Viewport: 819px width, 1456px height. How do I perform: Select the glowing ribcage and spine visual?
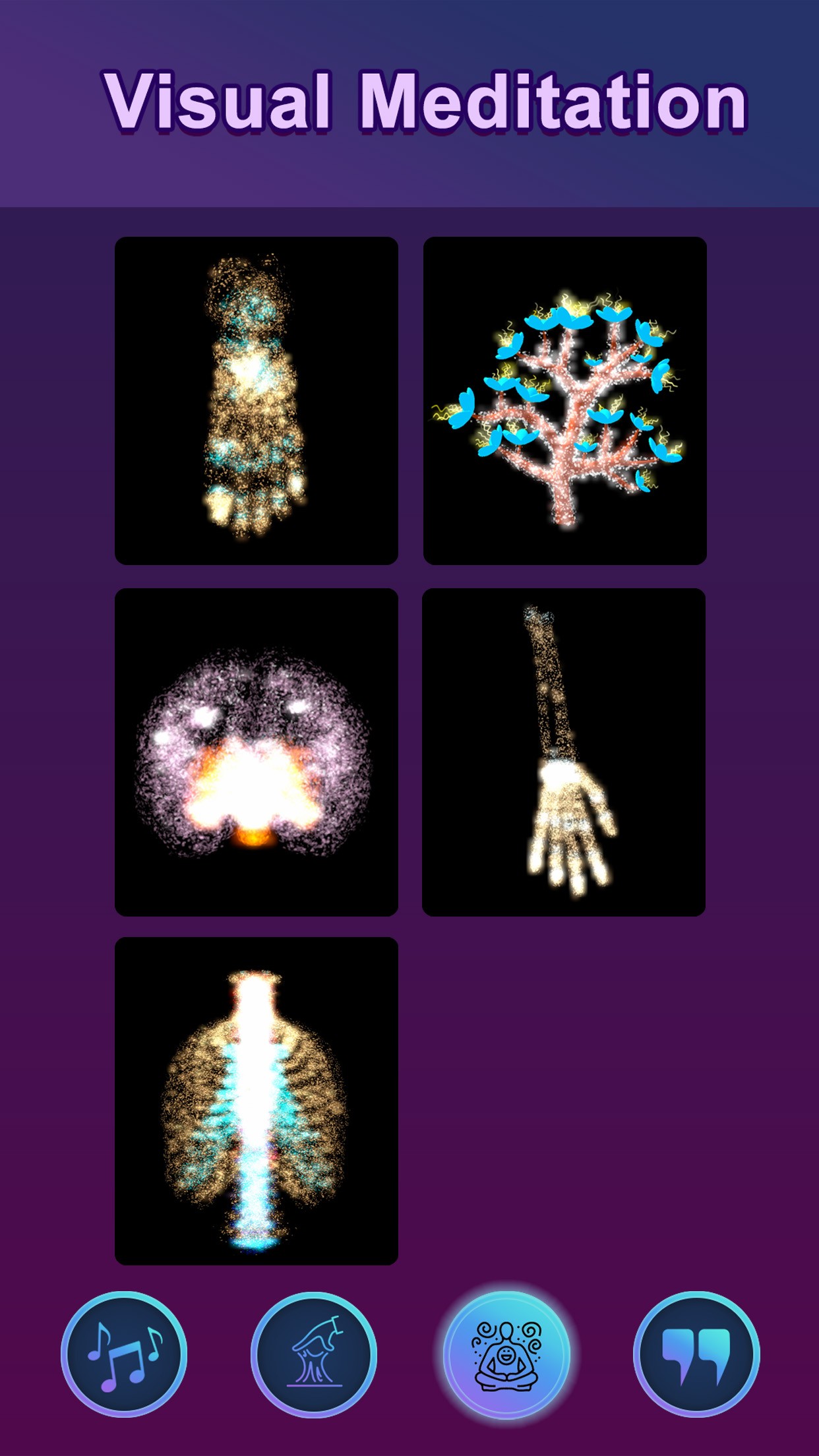tap(256, 1101)
